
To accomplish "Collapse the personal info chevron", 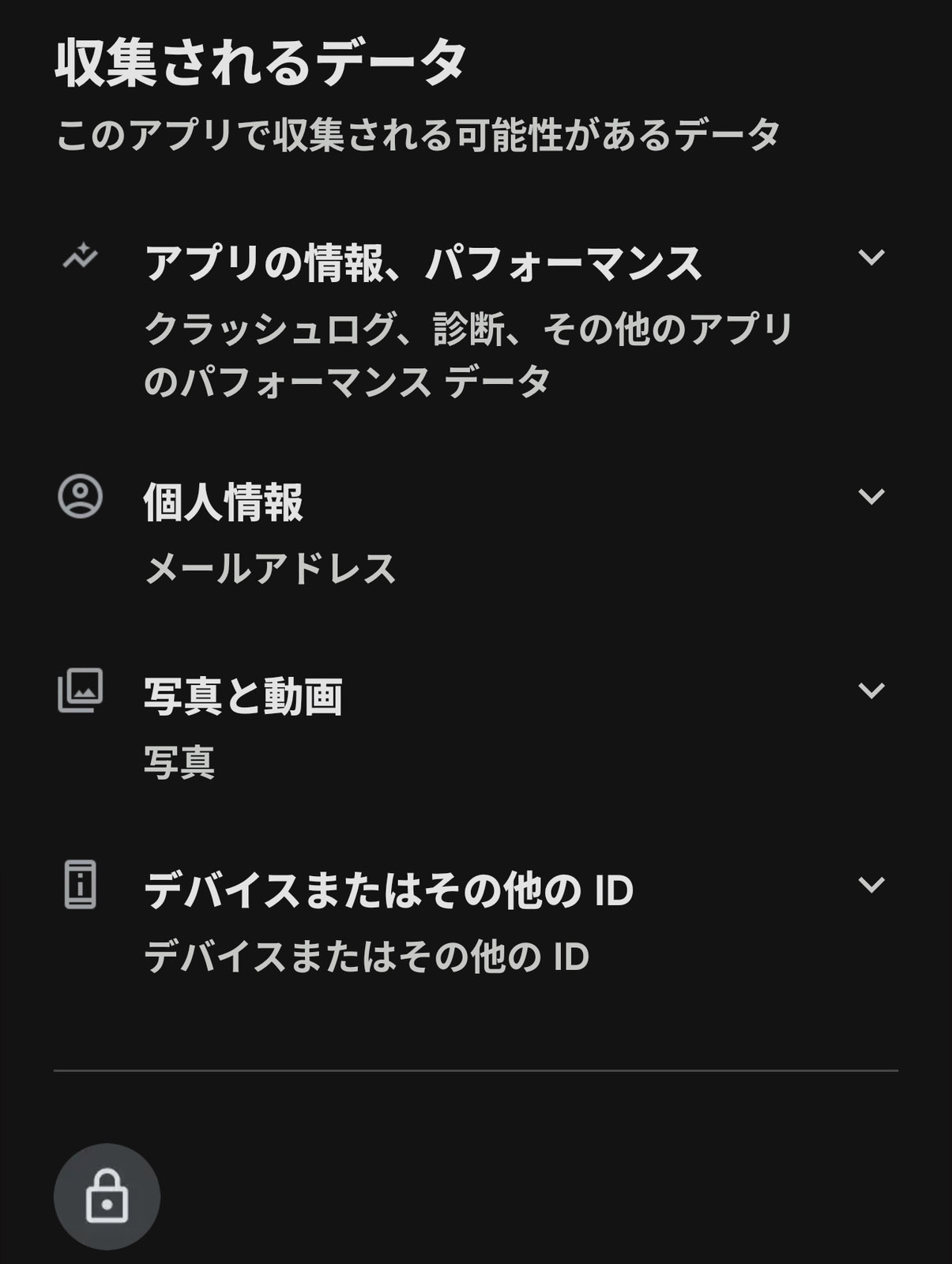I will [872, 496].
